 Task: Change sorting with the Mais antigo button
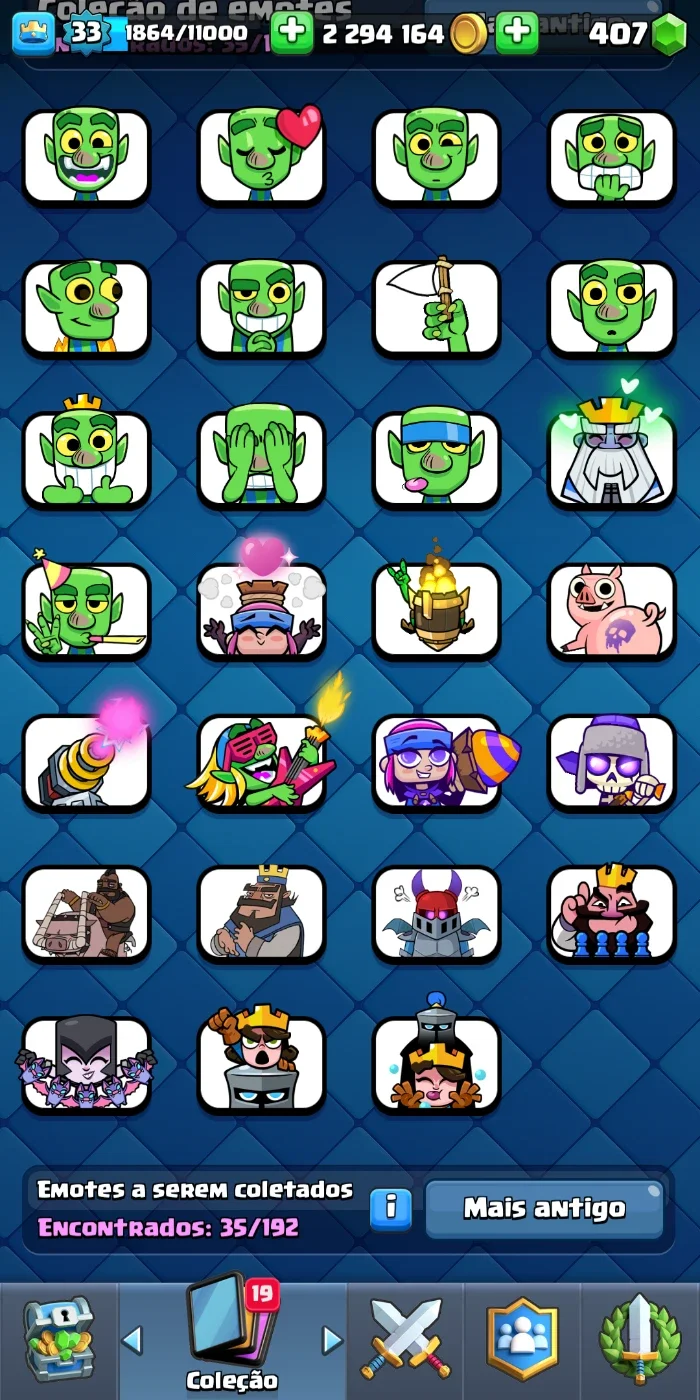click(x=544, y=1208)
